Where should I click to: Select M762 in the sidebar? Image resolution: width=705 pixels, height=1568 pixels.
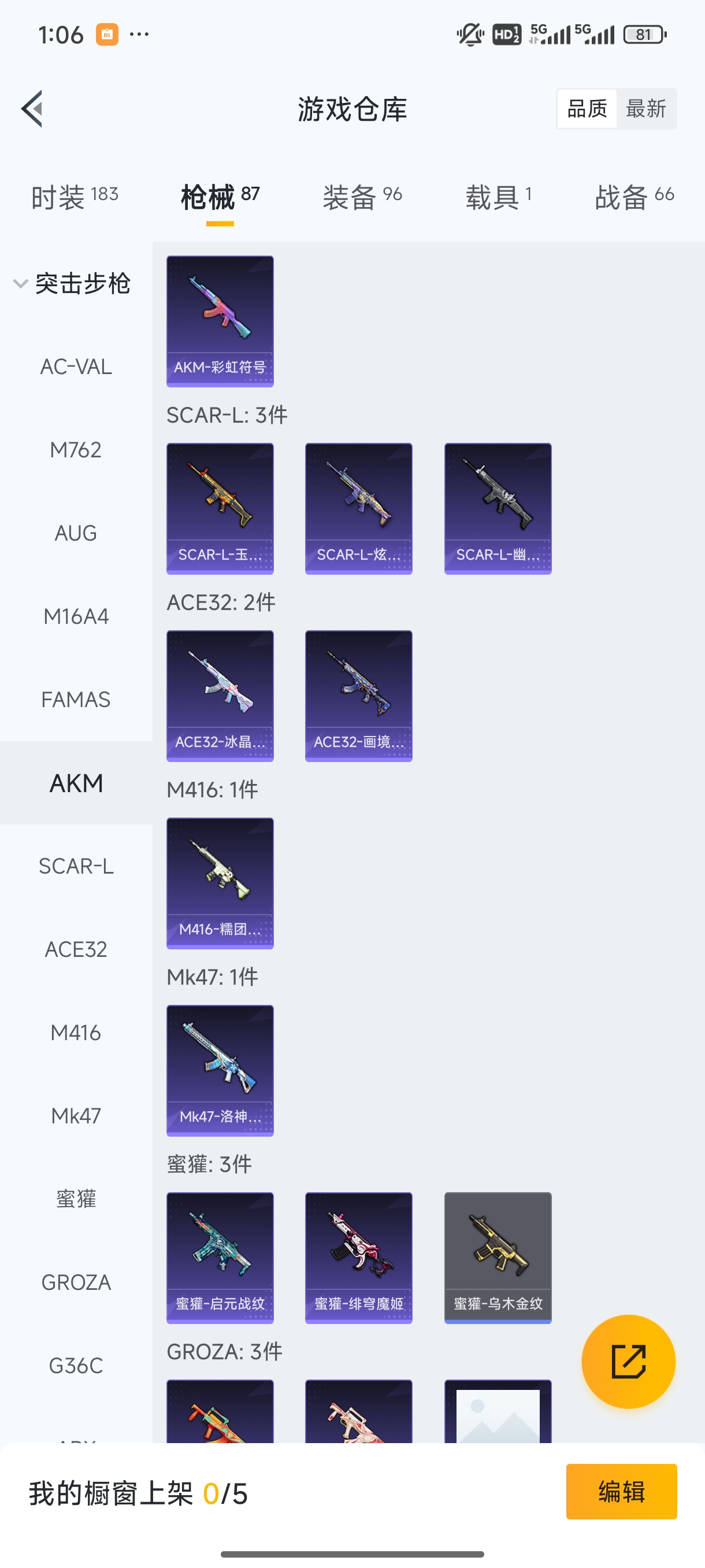(76, 450)
